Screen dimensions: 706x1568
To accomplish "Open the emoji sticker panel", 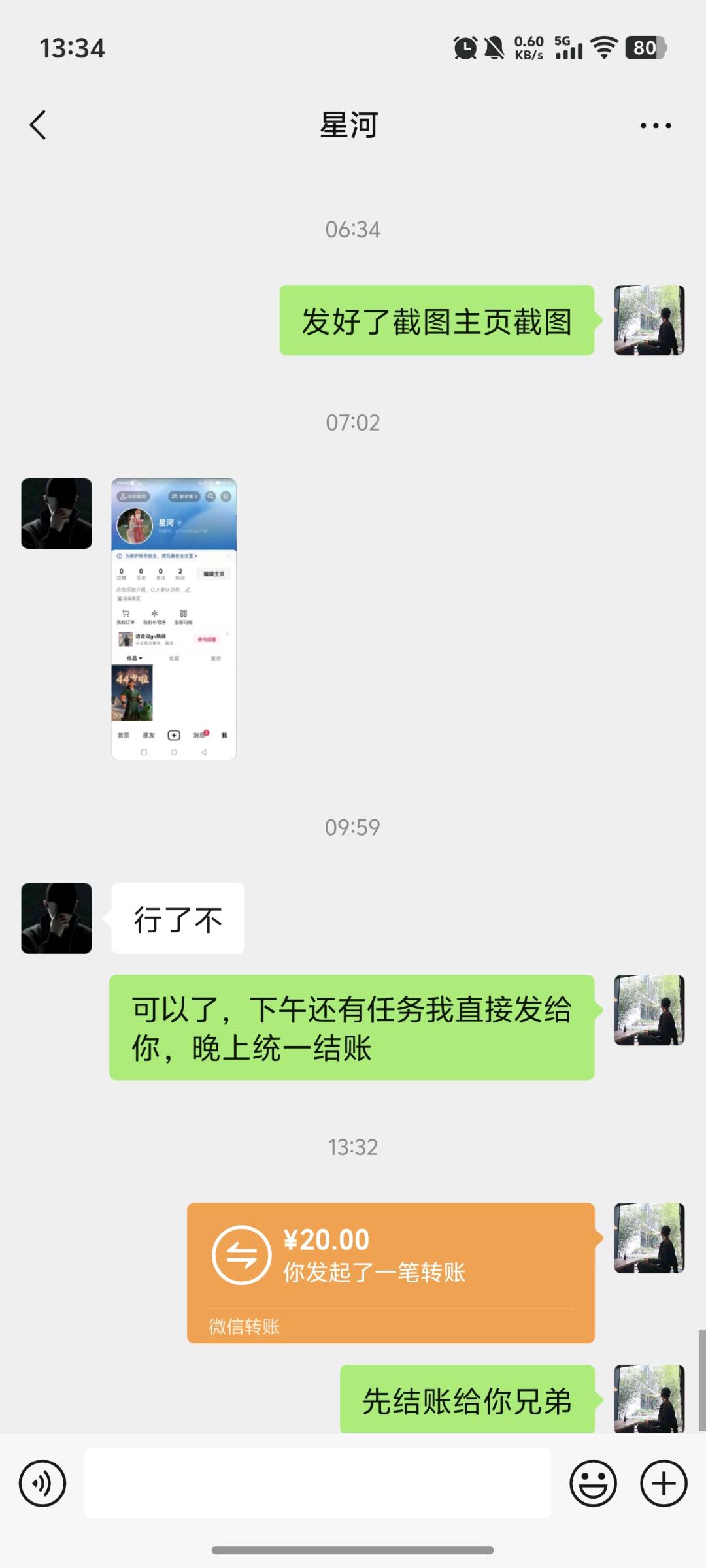I will pos(593,1483).
